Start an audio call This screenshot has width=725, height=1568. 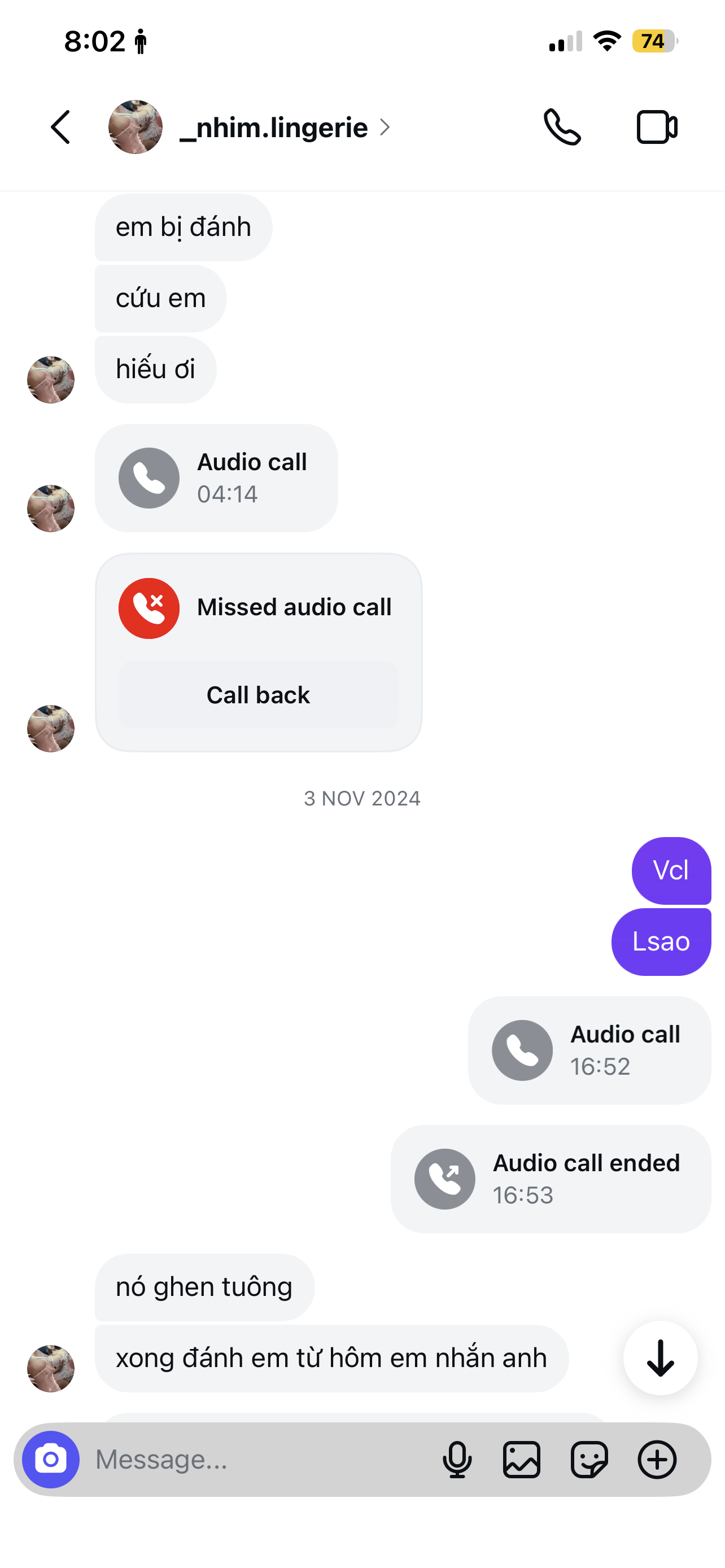(561, 127)
